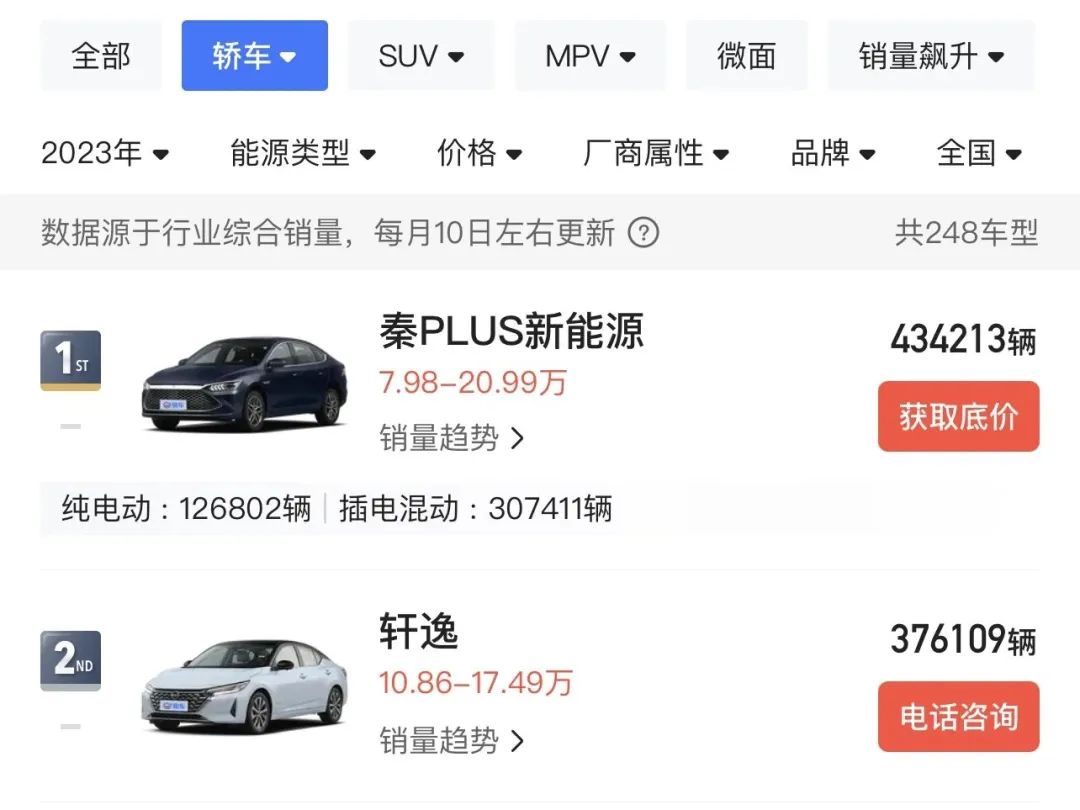Switch to the 微面 tab
1080x810 pixels.
(x=747, y=56)
